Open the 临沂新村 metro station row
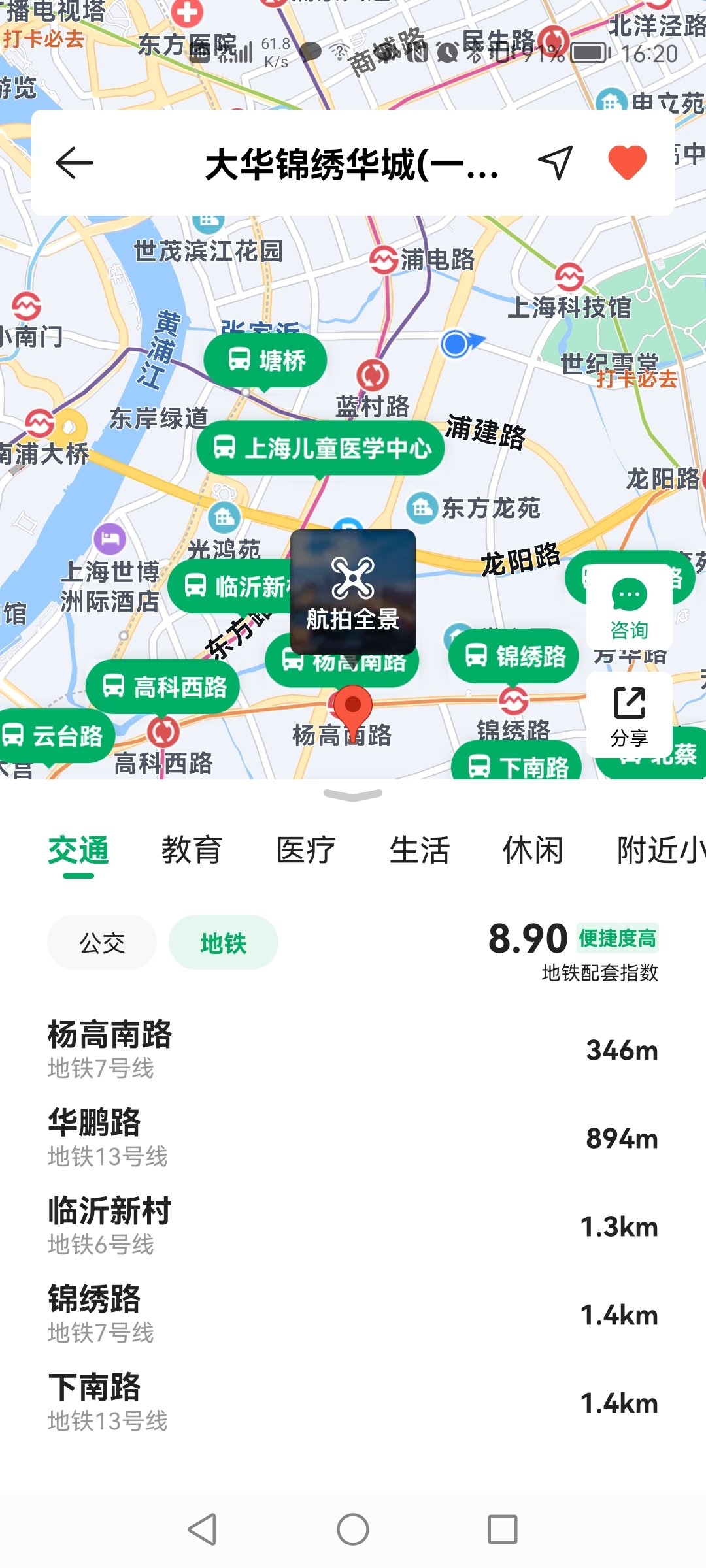 353,1226
